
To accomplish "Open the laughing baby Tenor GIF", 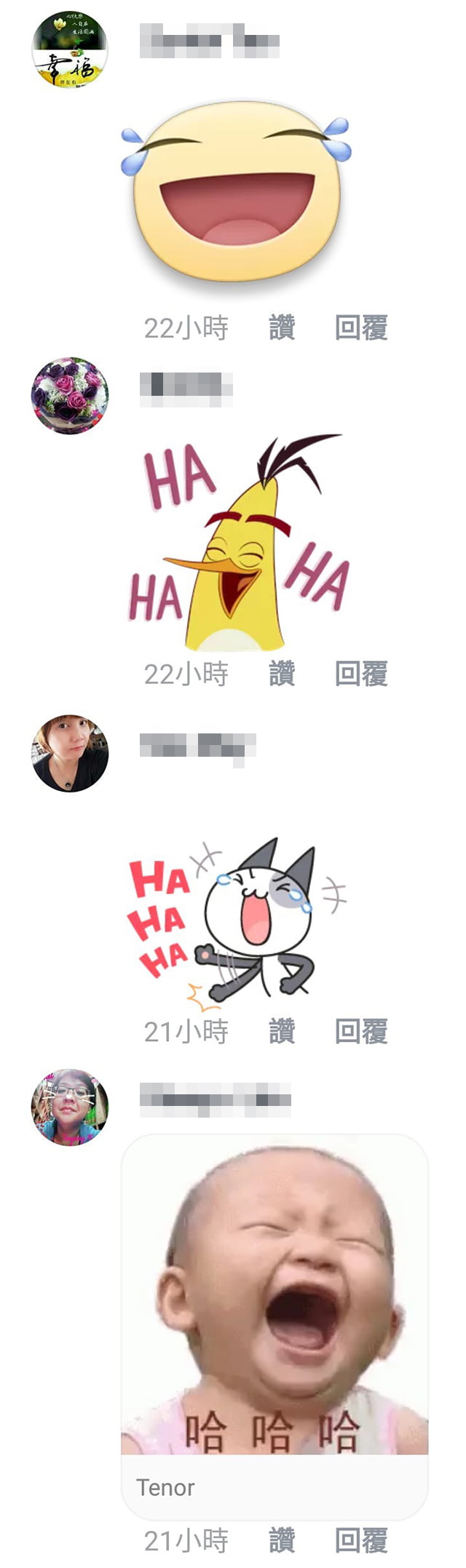I will 275,1295.
